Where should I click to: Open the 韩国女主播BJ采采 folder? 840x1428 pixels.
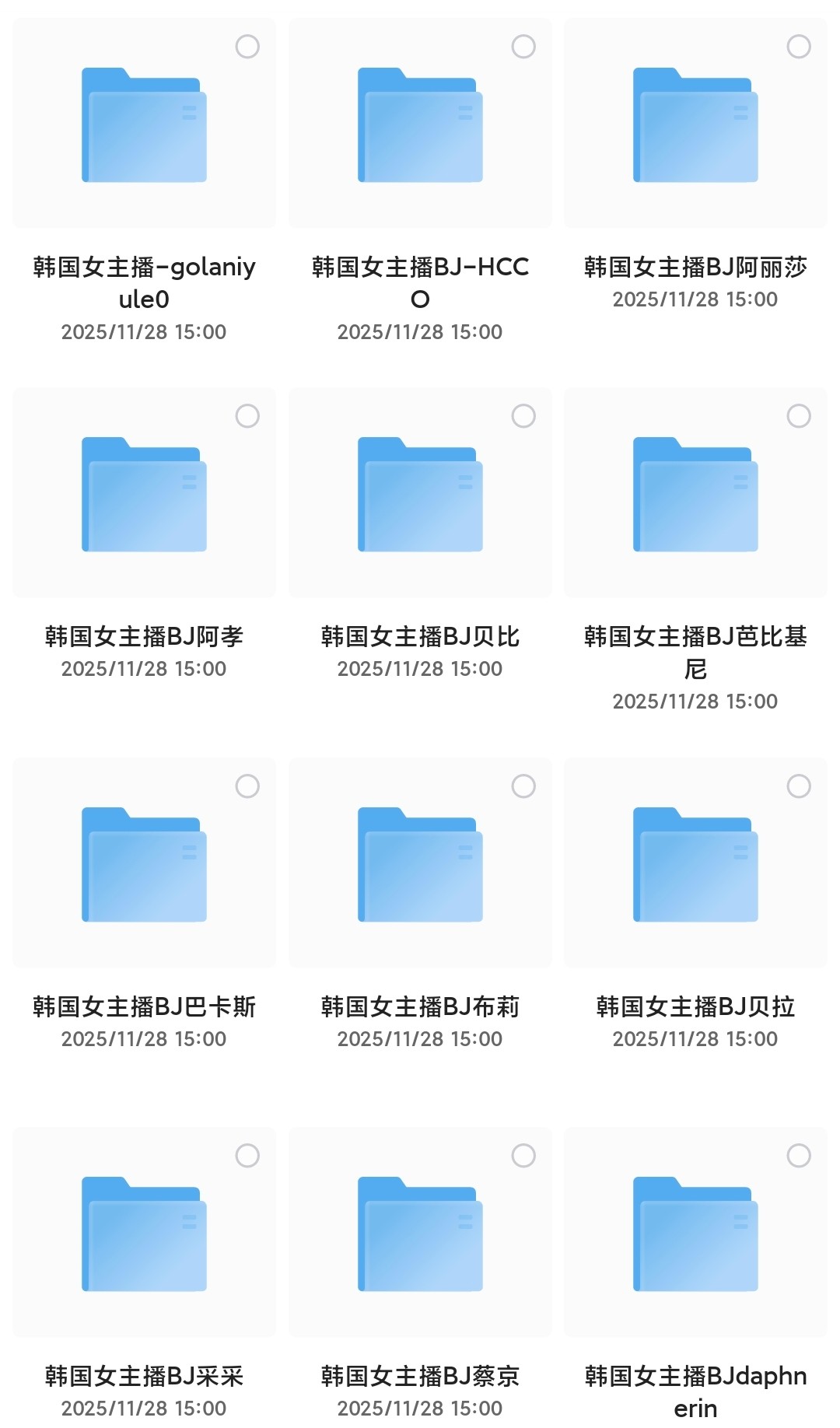pyautogui.click(x=144, y=1234)
